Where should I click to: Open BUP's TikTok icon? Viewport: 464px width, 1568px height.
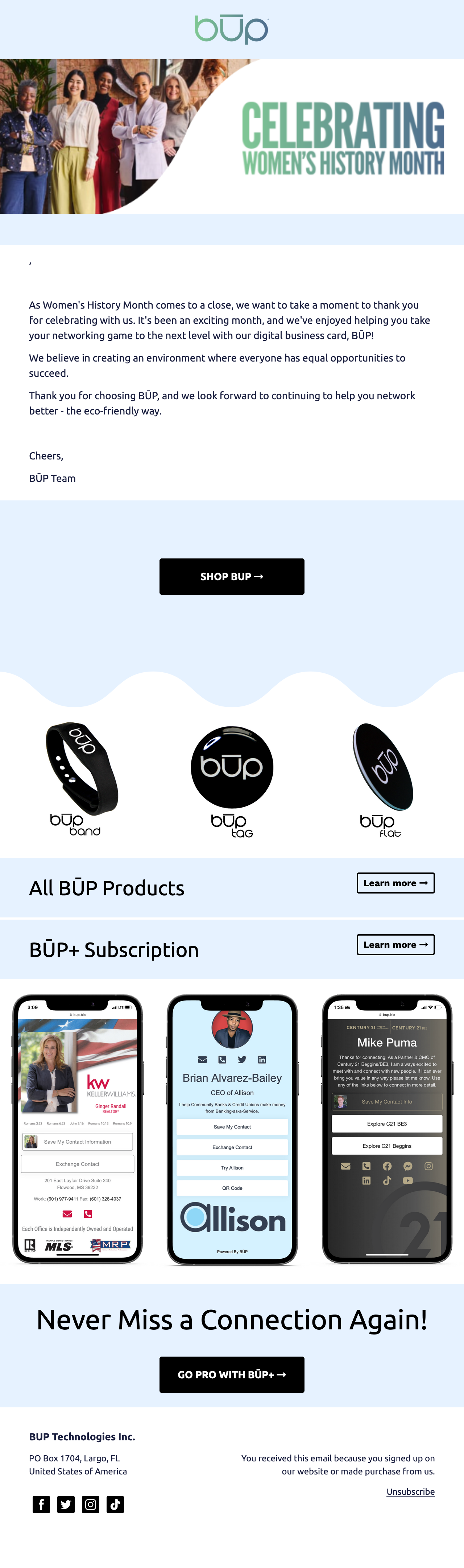(116, 1505)
